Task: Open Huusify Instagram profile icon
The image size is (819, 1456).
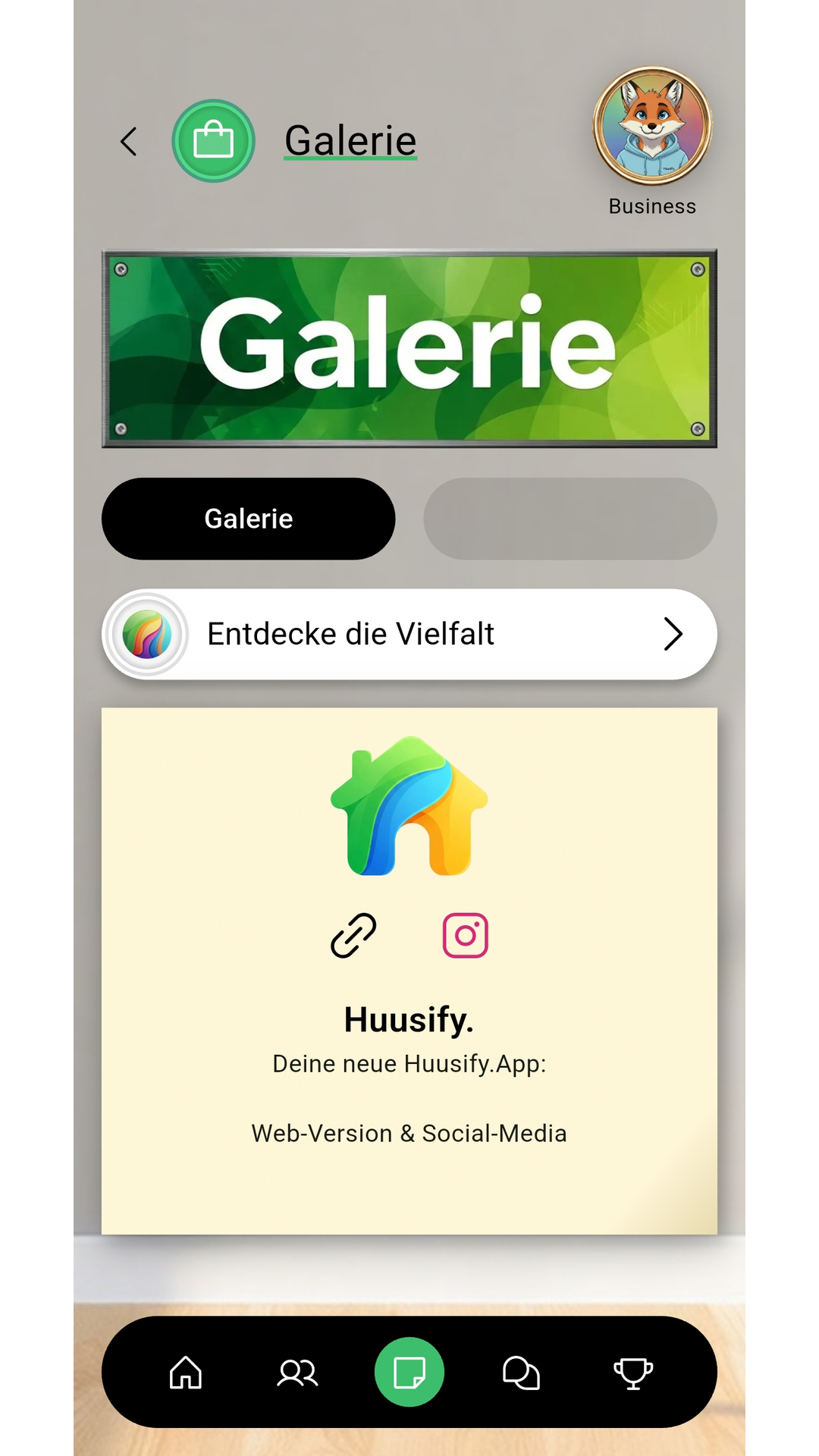Action: 465,935
